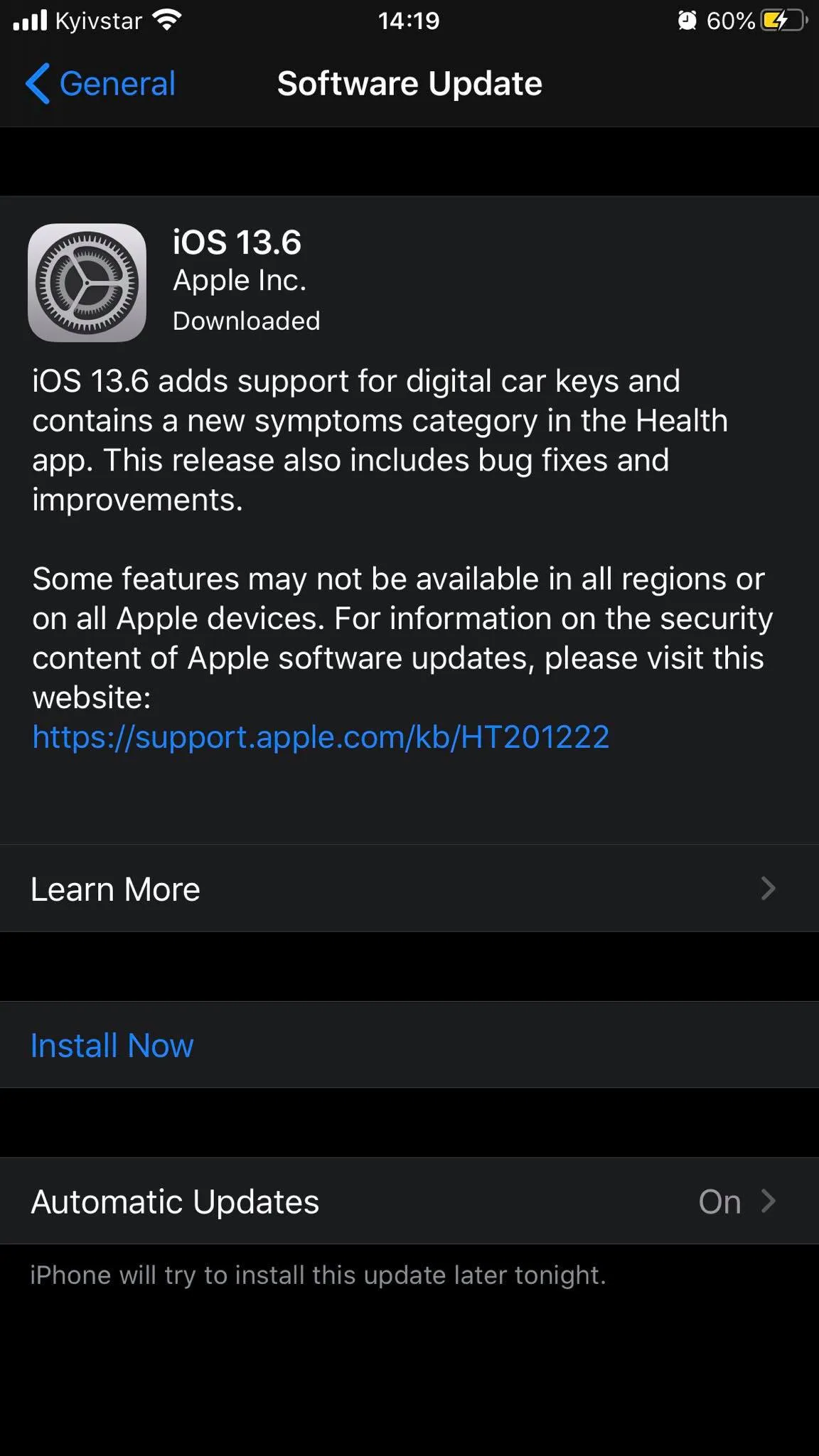Open the Apple support security link
The width and height of the screenshot is (819, 1456).
(x=321, y=737)
